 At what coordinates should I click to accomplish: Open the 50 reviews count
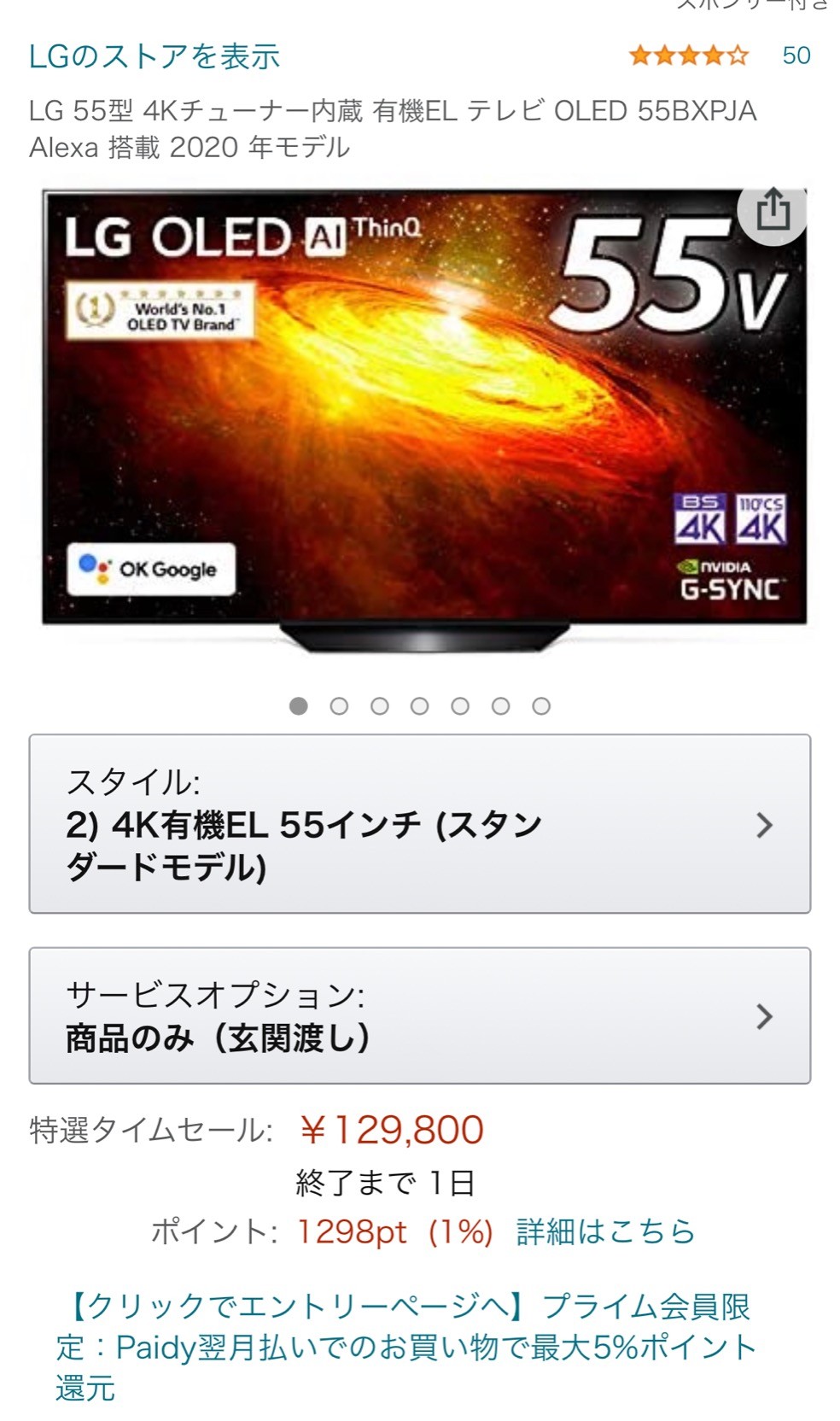pyautogui.click(x=796, y=56)
